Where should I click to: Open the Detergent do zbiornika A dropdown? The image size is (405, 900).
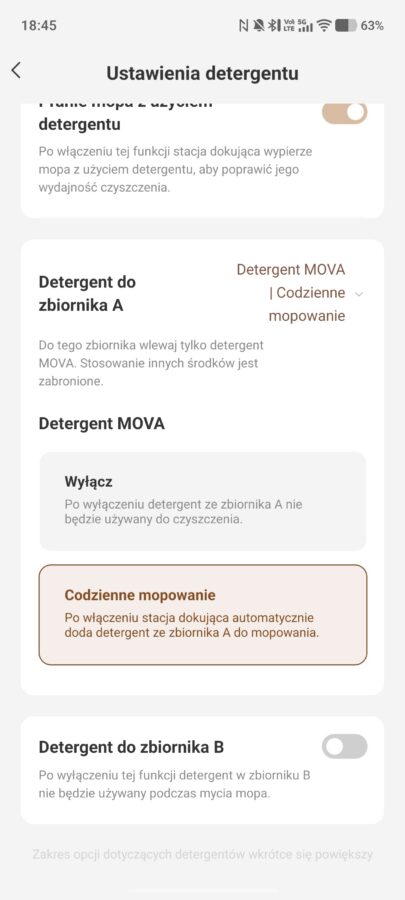(x=300, y=293)
